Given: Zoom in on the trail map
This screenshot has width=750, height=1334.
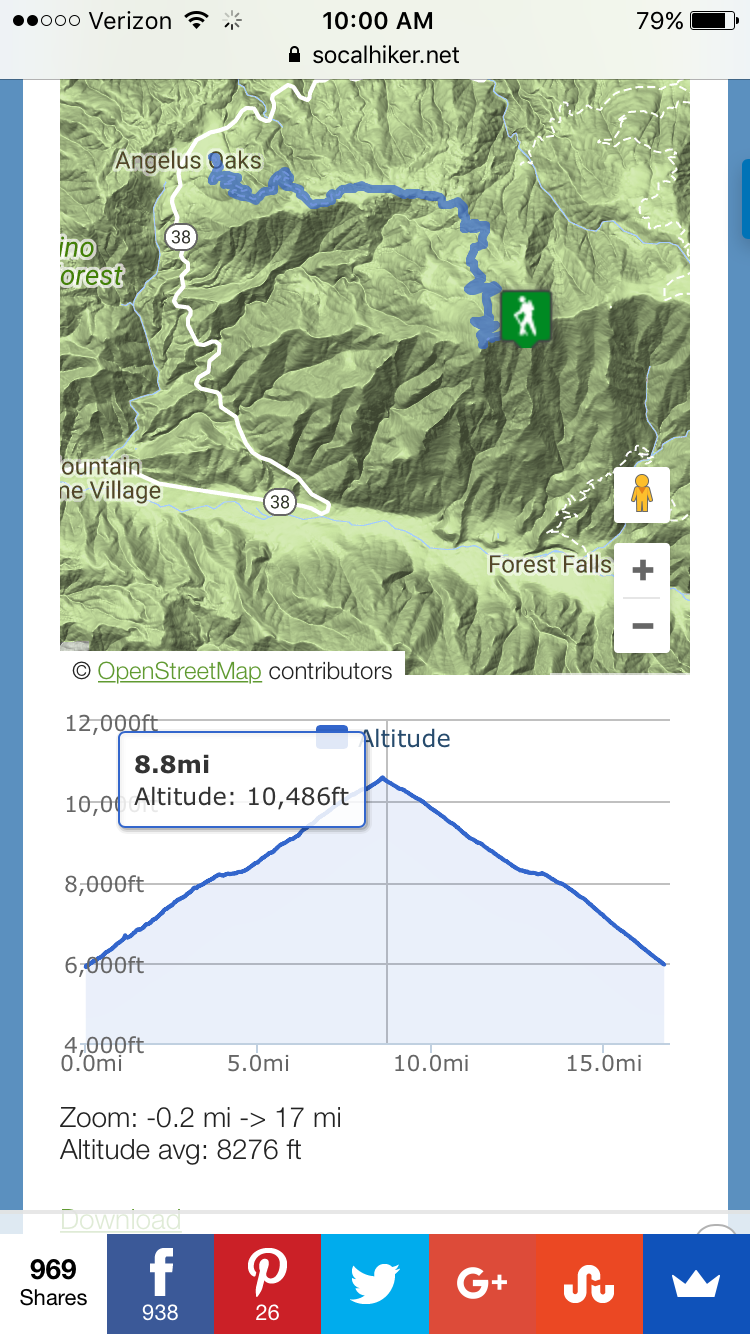Looking at the screenshot, I should click(642, 571).
